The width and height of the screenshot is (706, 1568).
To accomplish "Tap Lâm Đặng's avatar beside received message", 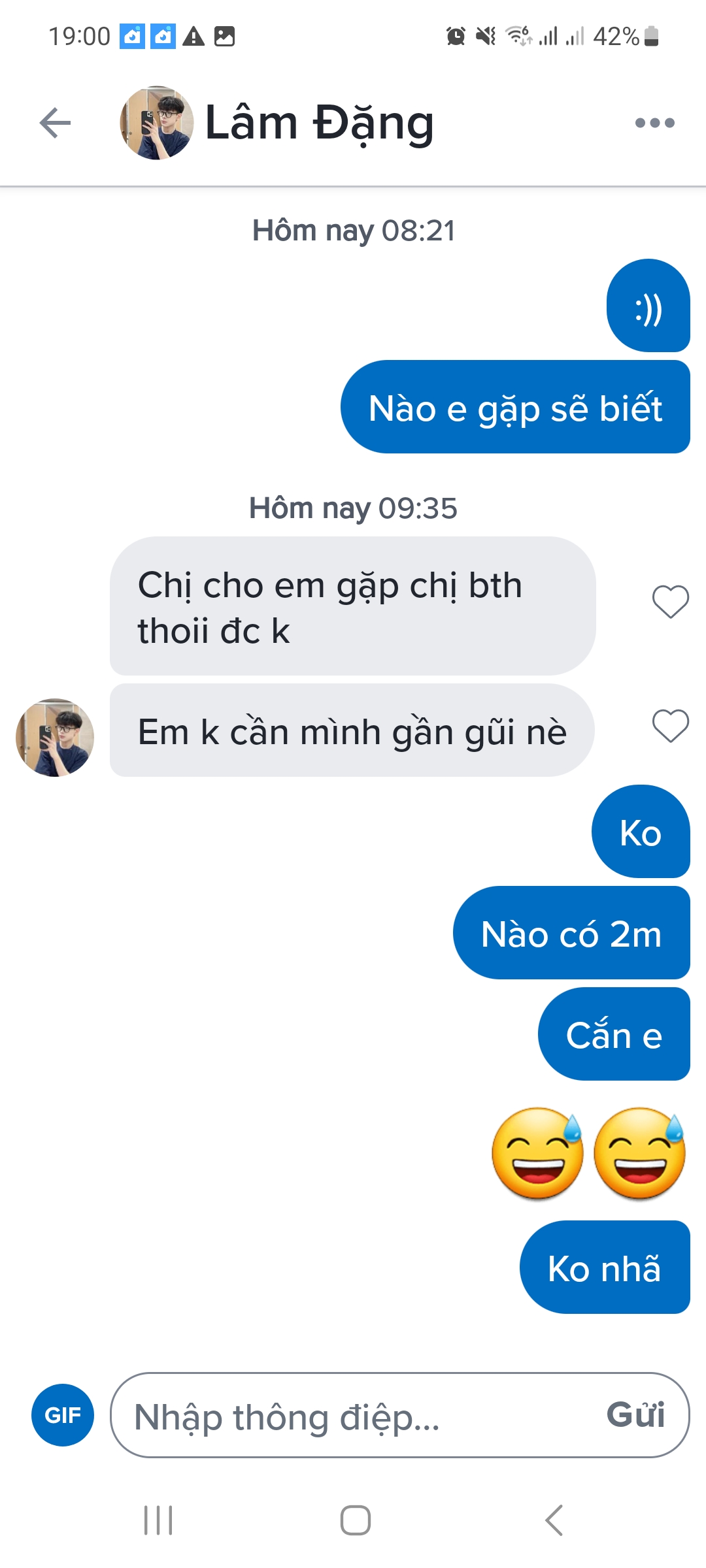I will pyautogui.click(x=55, y=738).
